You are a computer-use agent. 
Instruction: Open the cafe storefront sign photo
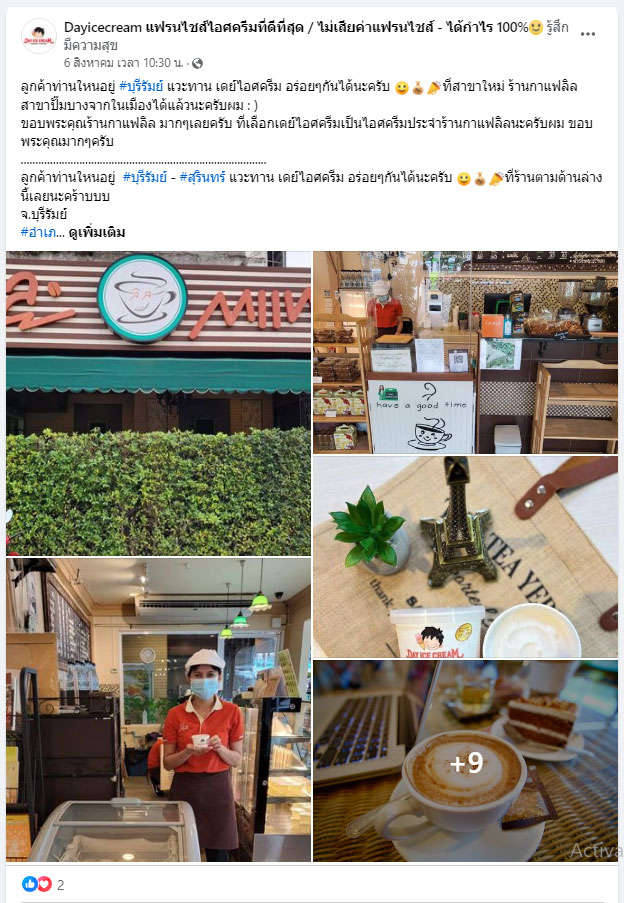(x=159, y=403)
